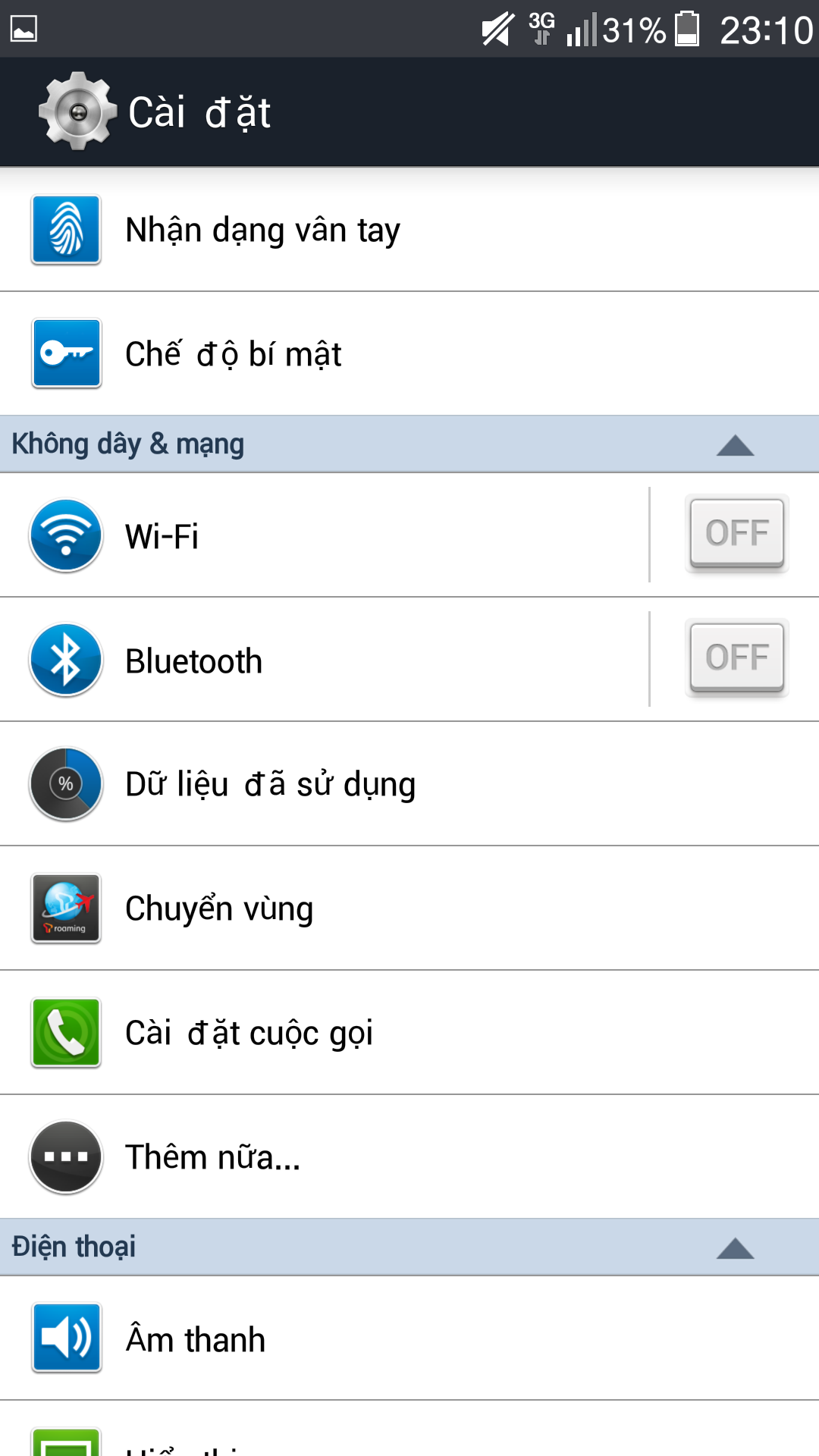Viewport: 819px width, 1456px height.
Task: Open the Wi-Fi settings row
Action: (325, 536)
